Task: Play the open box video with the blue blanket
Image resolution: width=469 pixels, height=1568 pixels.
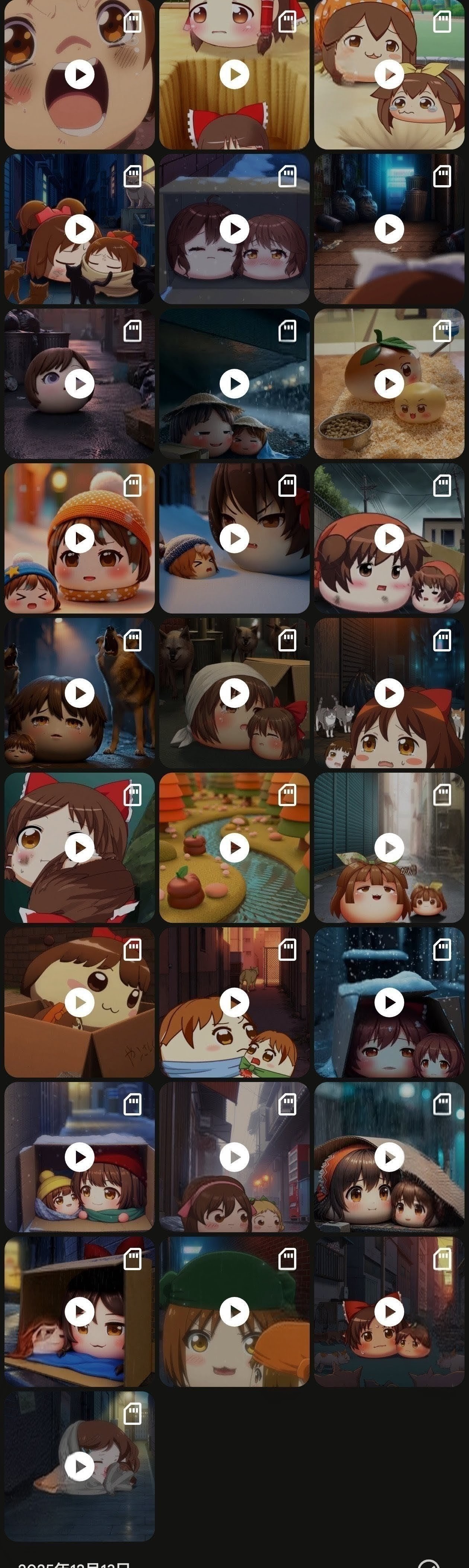Action: coord(79,1311)
